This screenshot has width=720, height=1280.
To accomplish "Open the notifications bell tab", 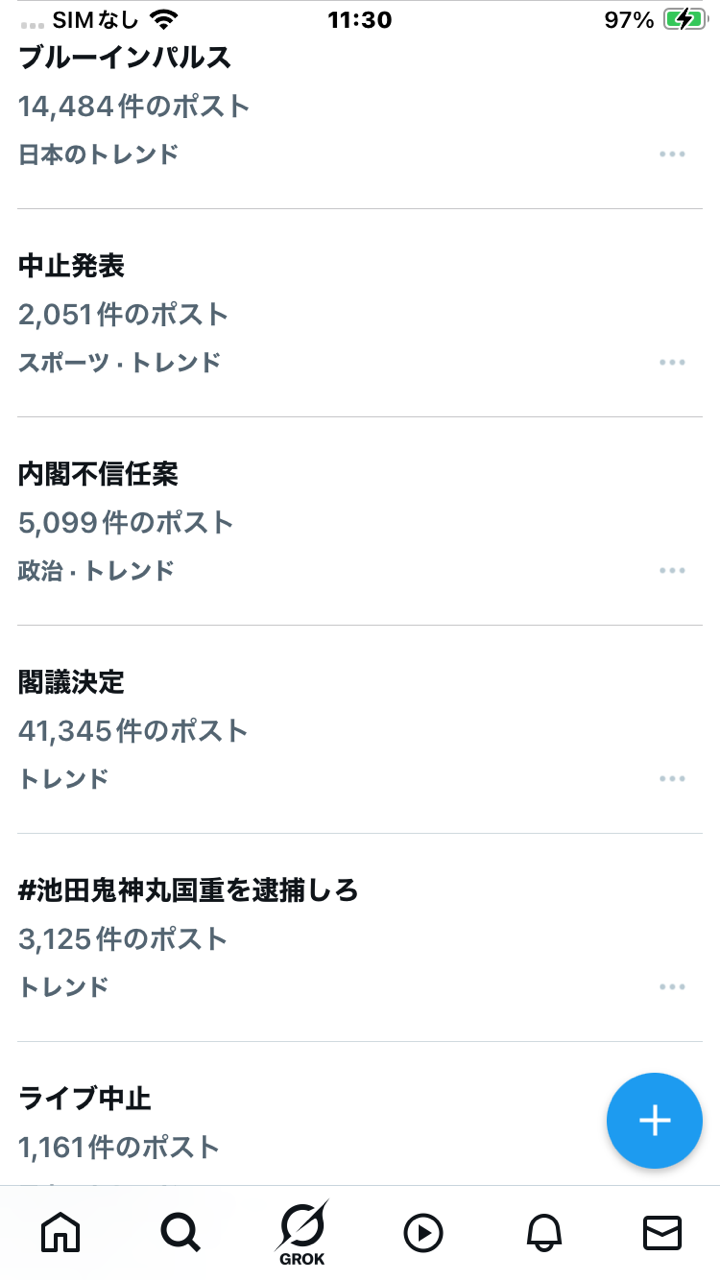I will [x=543, y=1233].
